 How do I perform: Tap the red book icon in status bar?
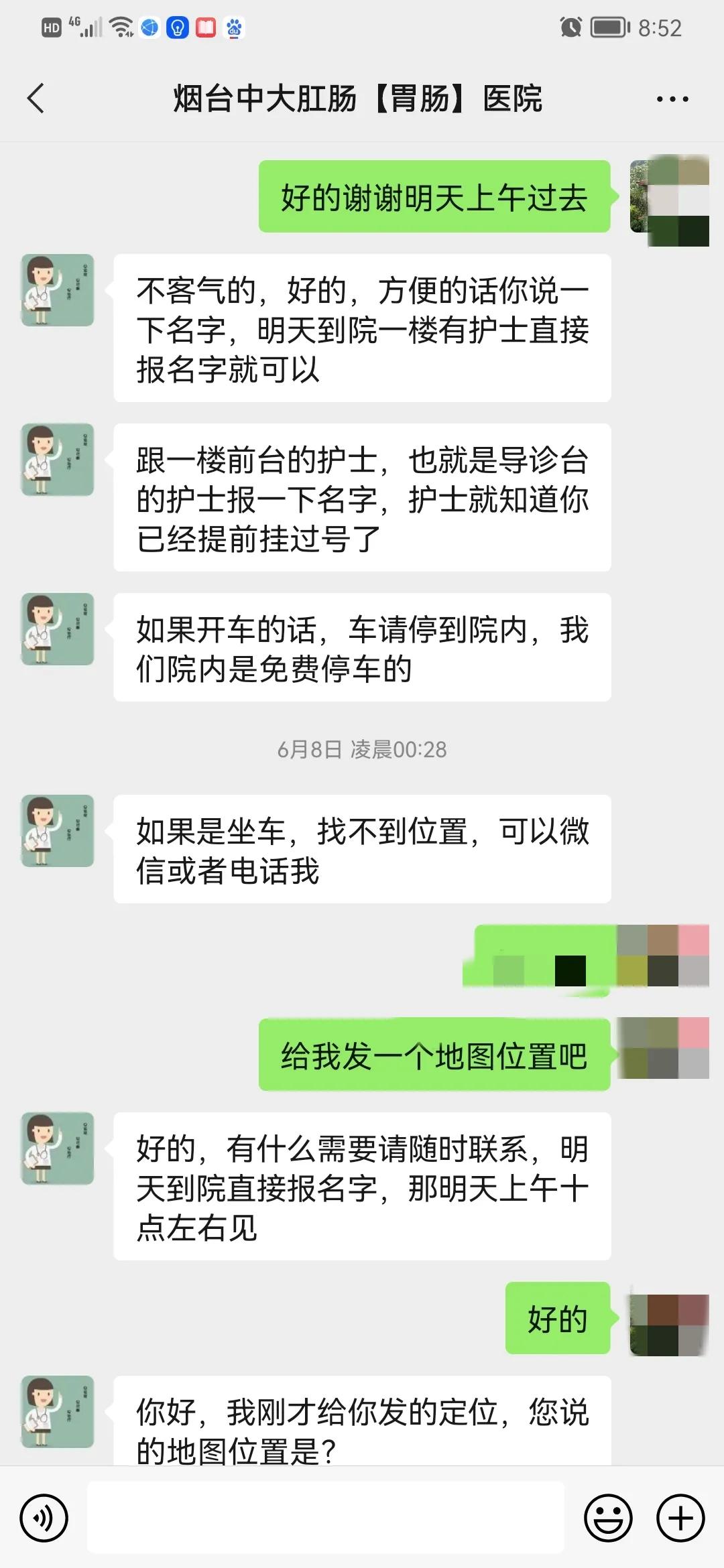[x=205, y=28]
